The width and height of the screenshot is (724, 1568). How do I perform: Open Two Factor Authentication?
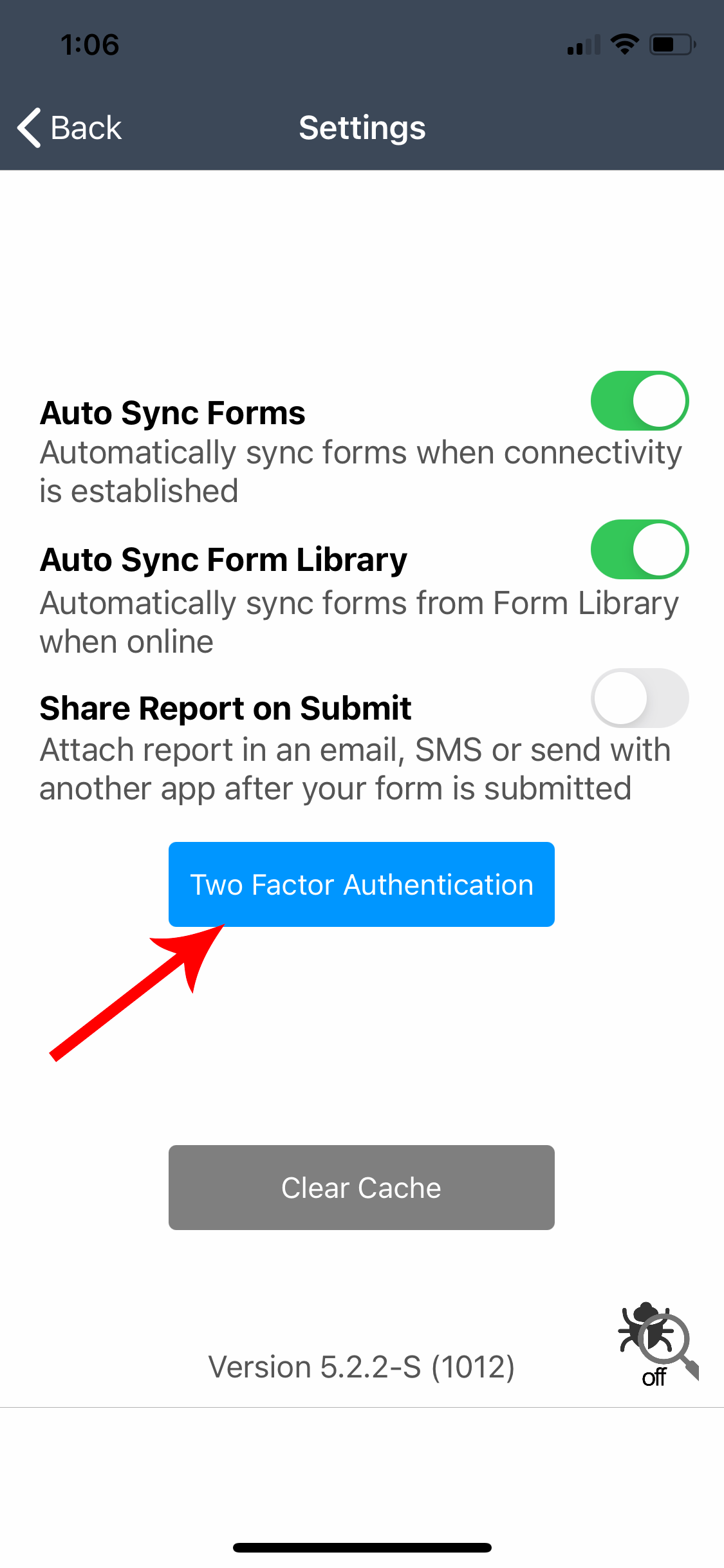point(361,884)
